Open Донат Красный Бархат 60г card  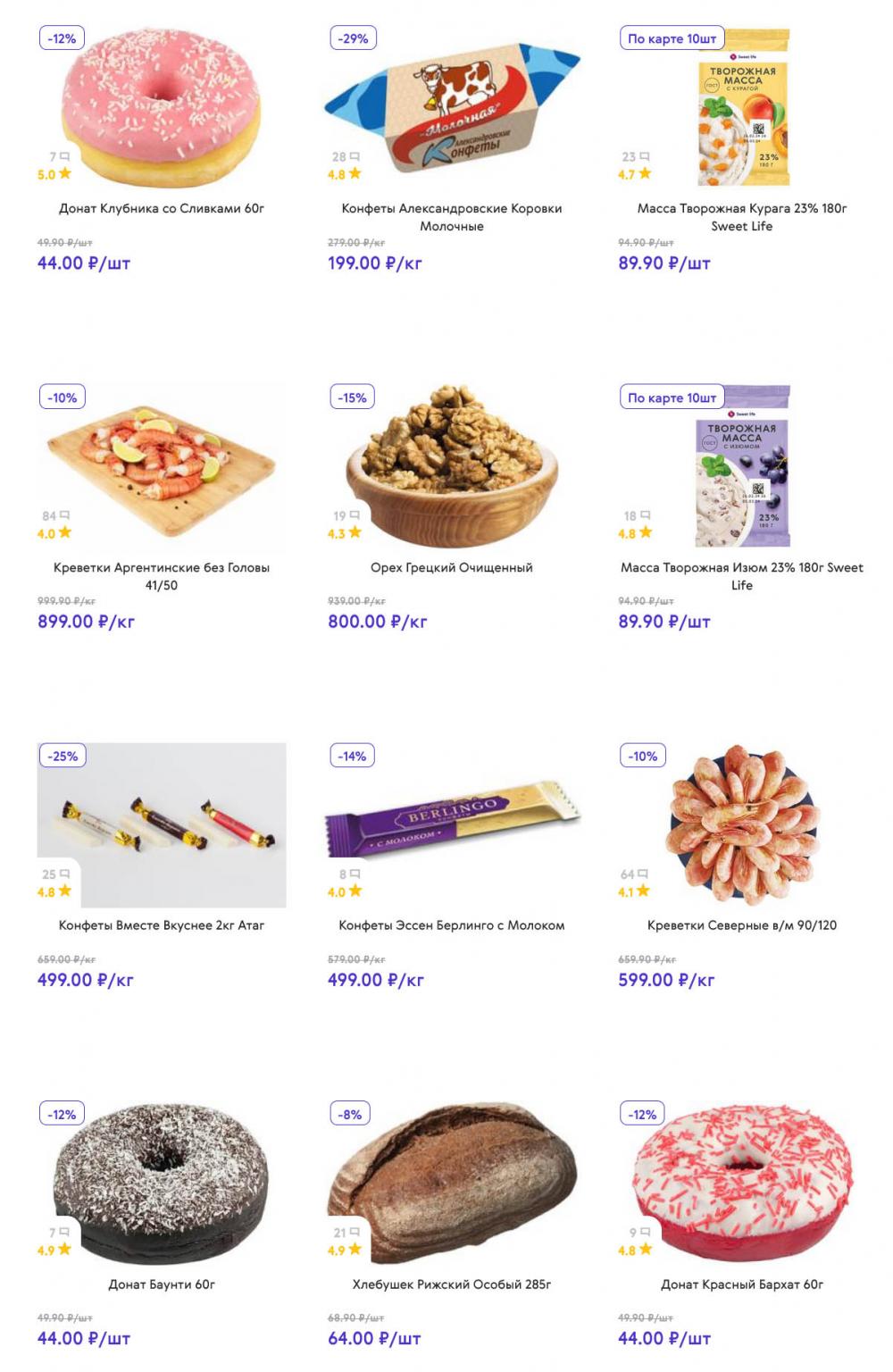click(x=741, y=1284)
